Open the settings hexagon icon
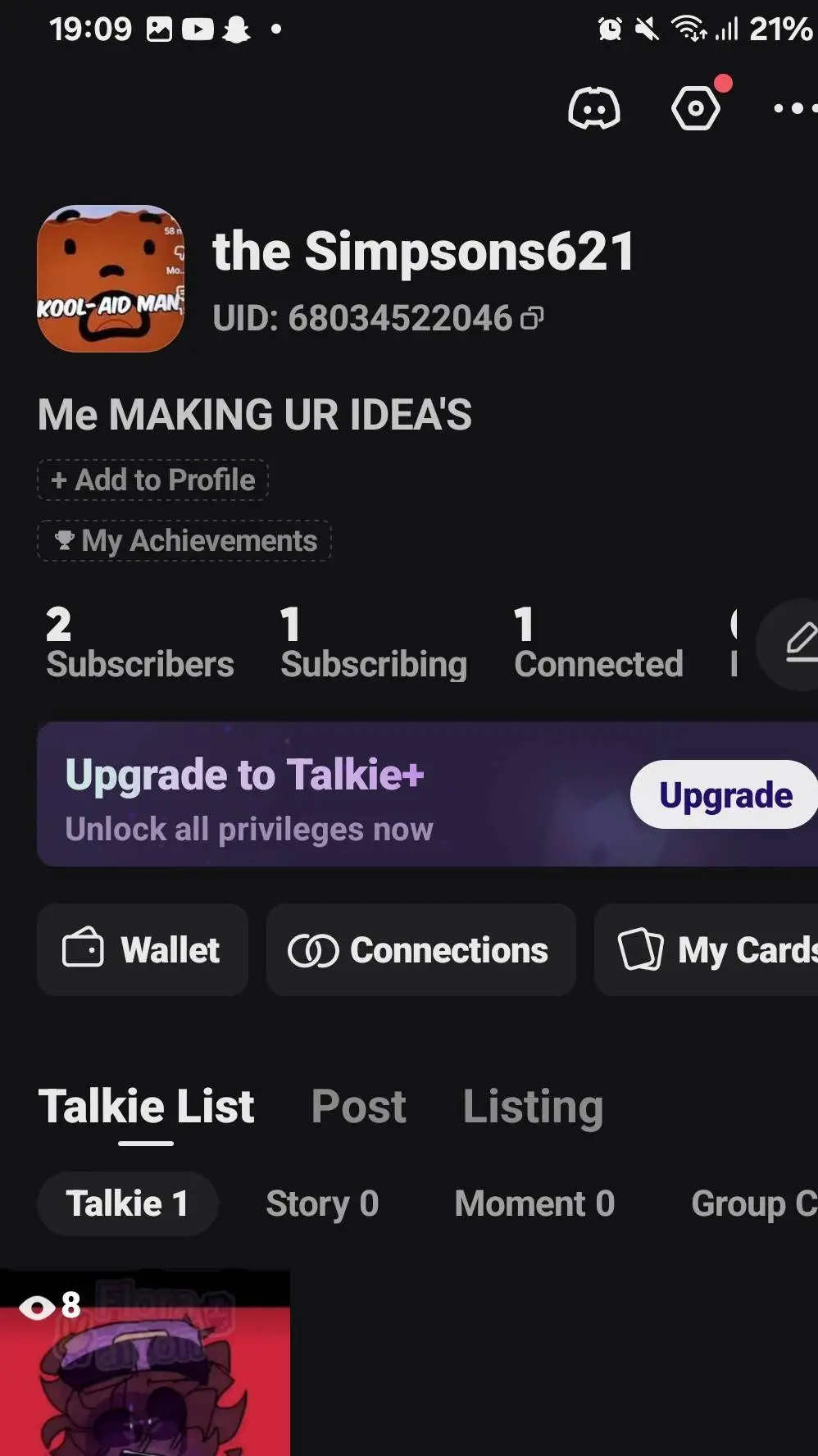818x1456 pixels. (696, 108)
